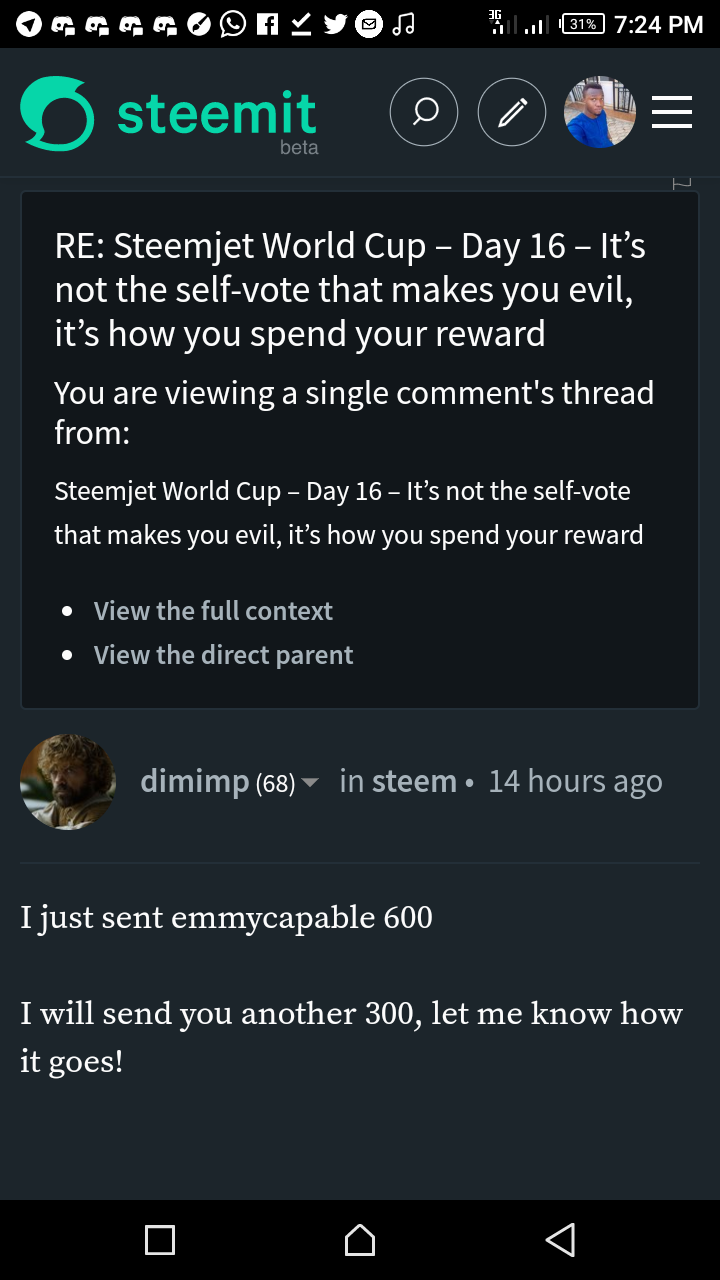The width and height of the screenshot is (720, 1280).
Task: View the full context
Action: click(213, 611)
